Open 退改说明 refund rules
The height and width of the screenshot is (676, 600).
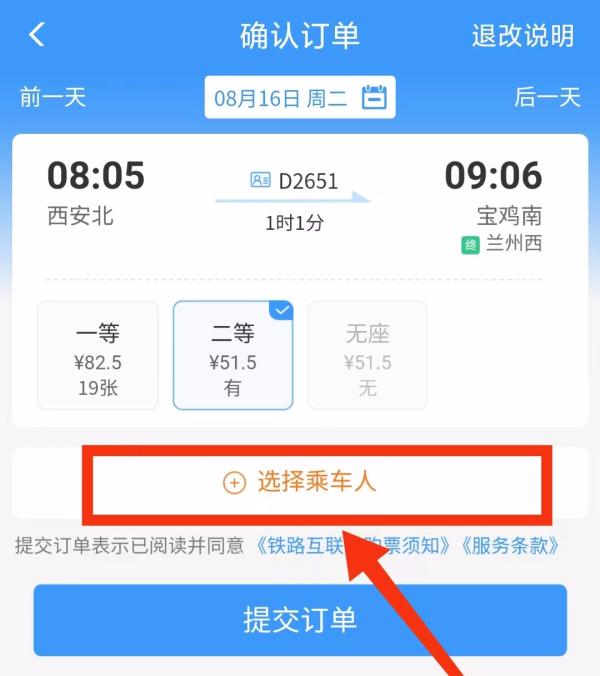[x=523, y=36]
